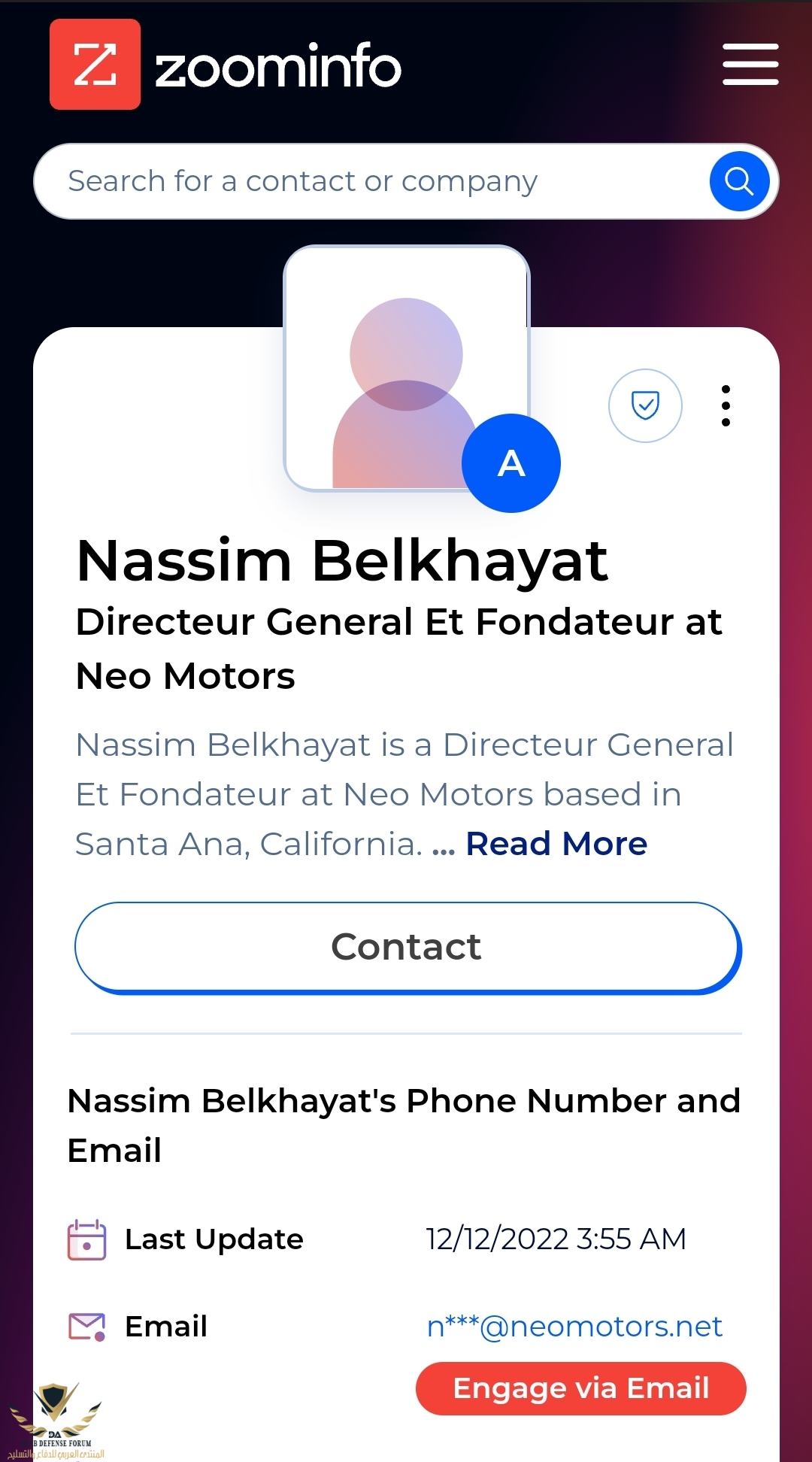Tap Engage via Email
This screenshot has width=812, height=1462.
tap(580, 1388)
